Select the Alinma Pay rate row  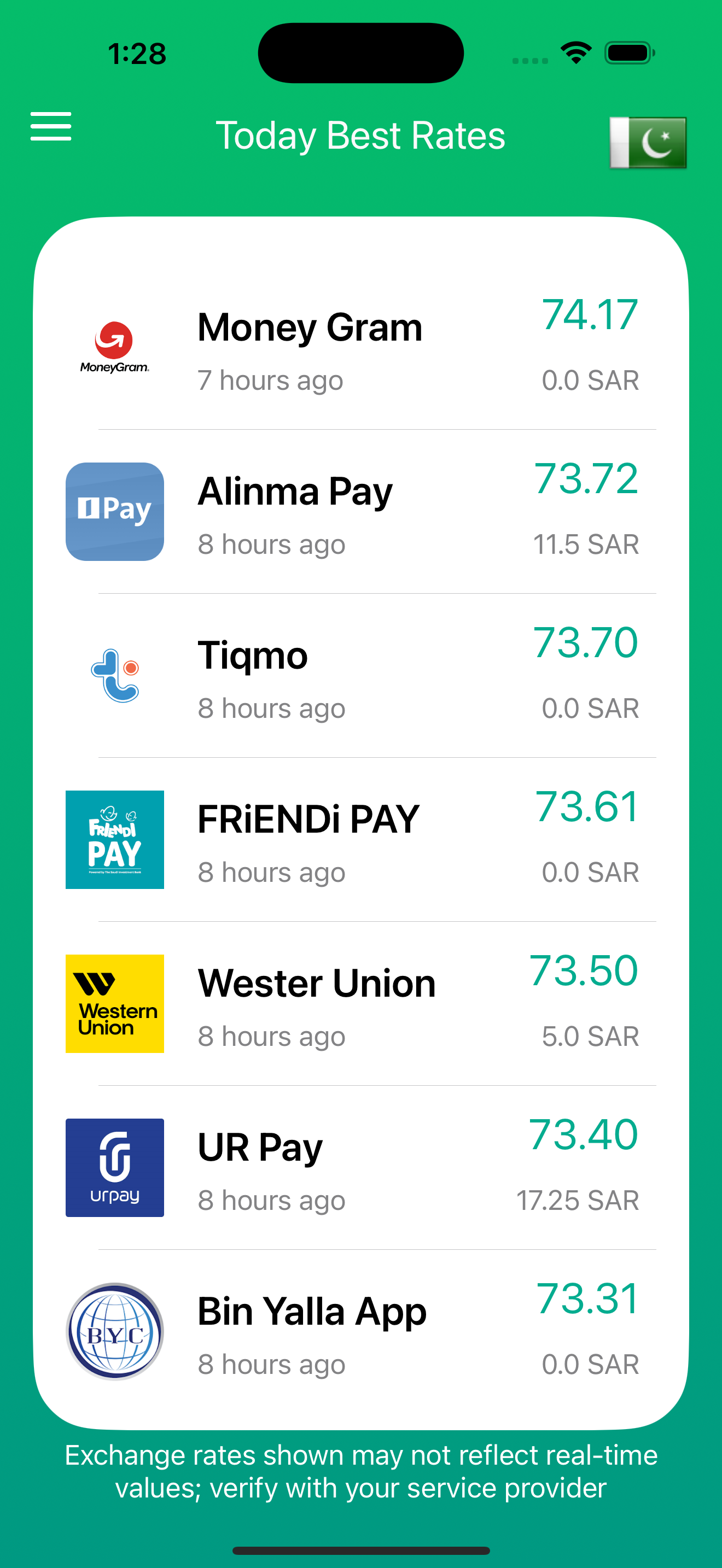pos(360,512)
